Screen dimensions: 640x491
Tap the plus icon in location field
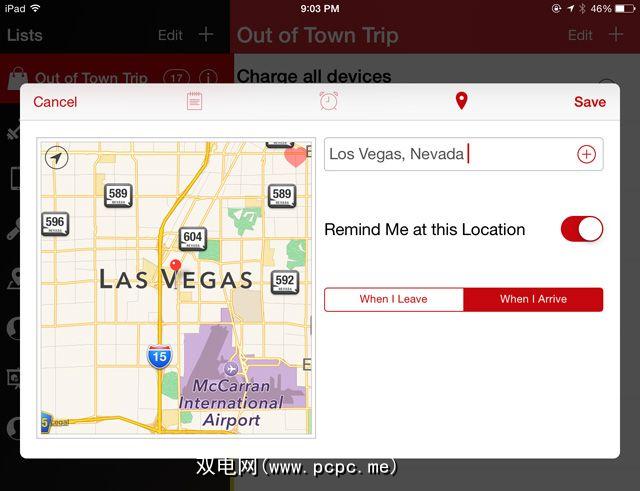click(586, 154)
